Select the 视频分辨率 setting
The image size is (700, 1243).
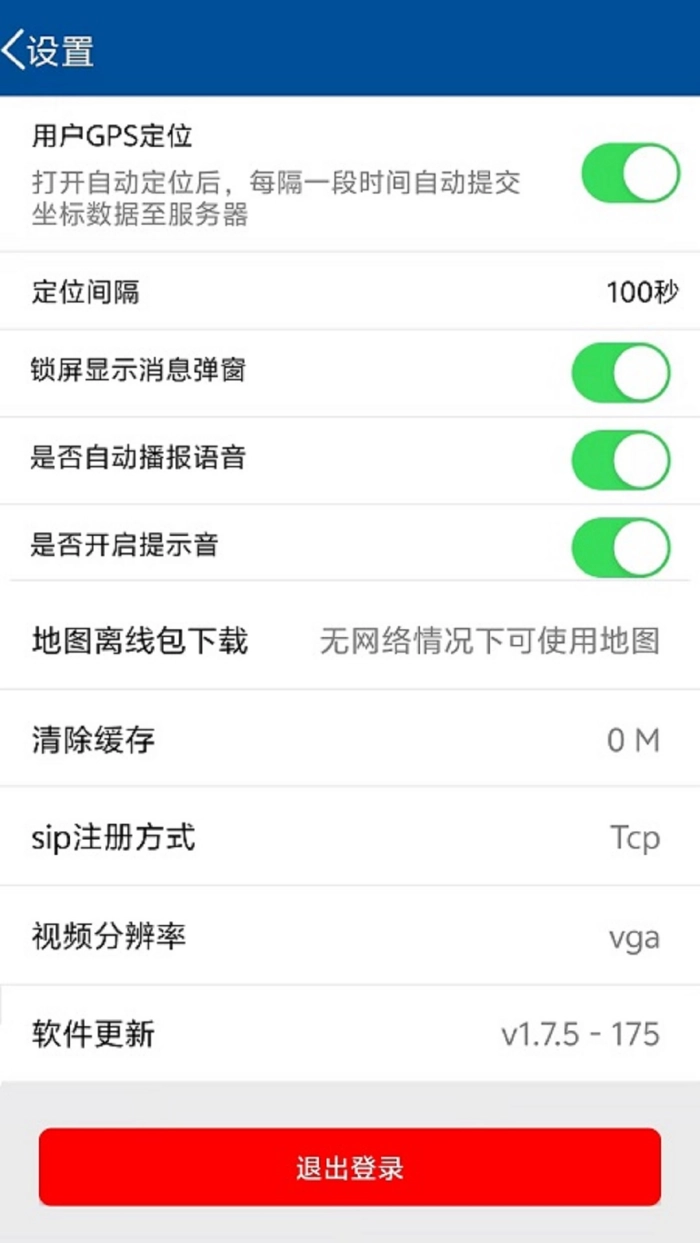point(350,936)
